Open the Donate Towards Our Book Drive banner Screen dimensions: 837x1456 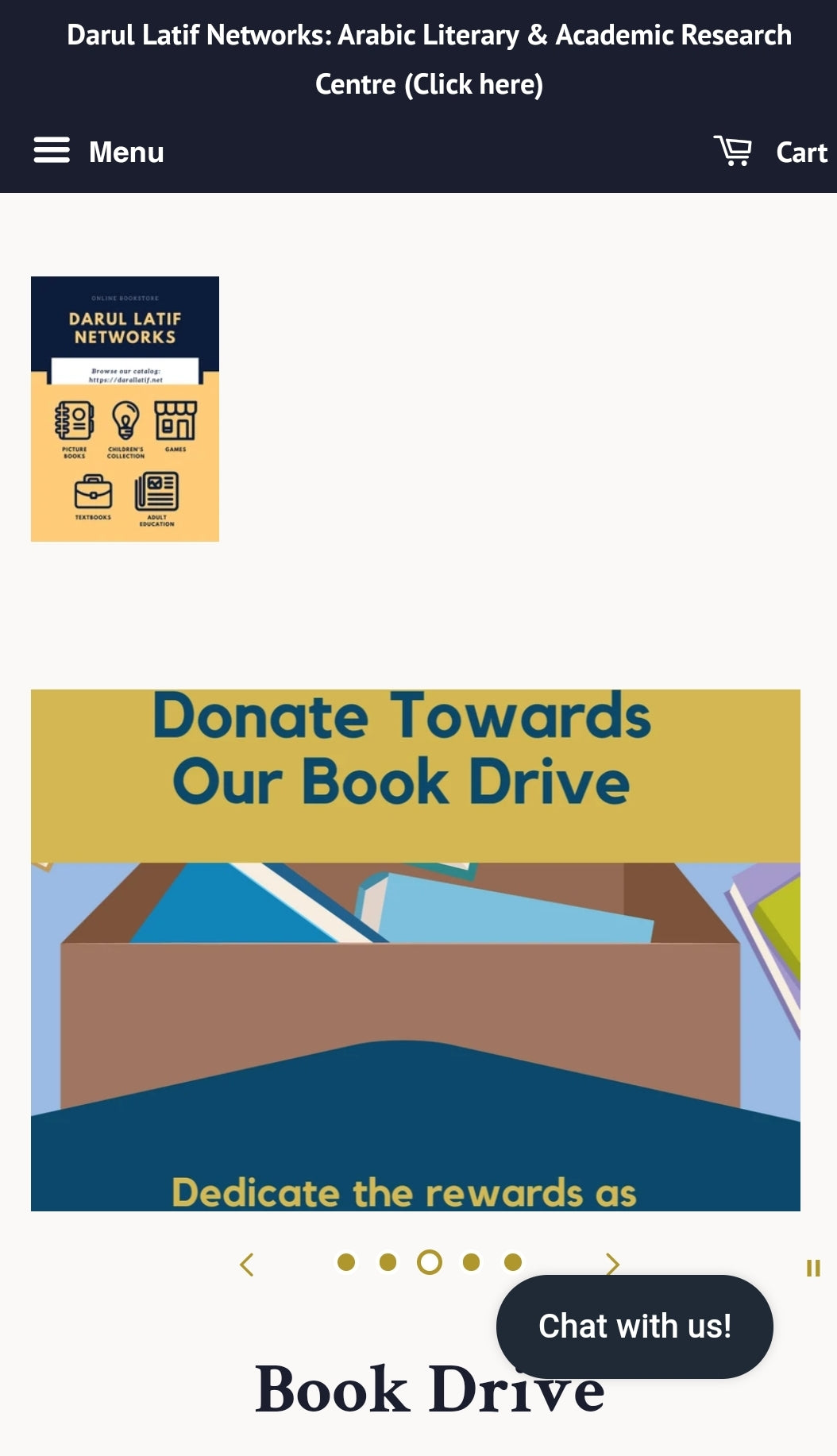tap(415, 950)
